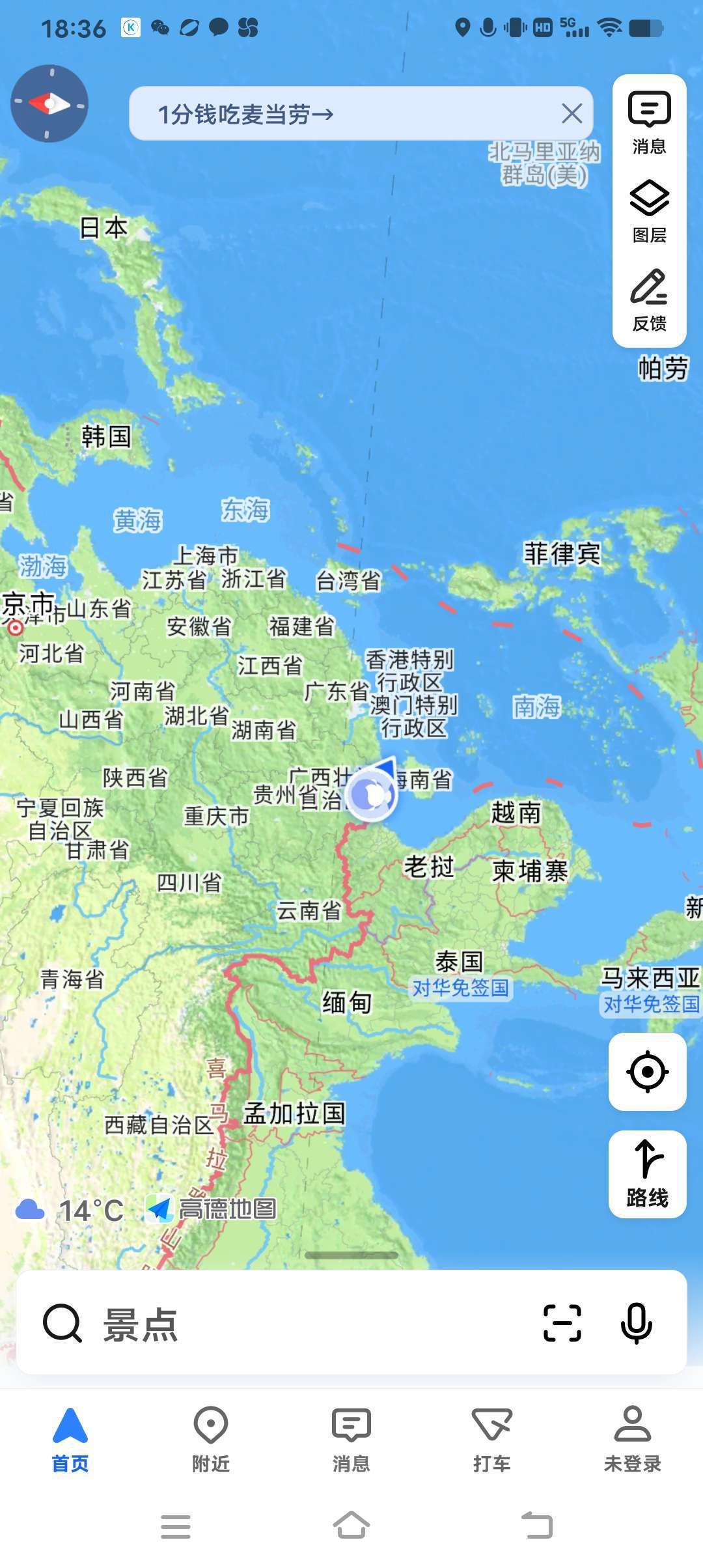The height and width of the screenshot is (1568, 703).
Task: Tap the search box showing 景点
Action: coord(286,1324)
